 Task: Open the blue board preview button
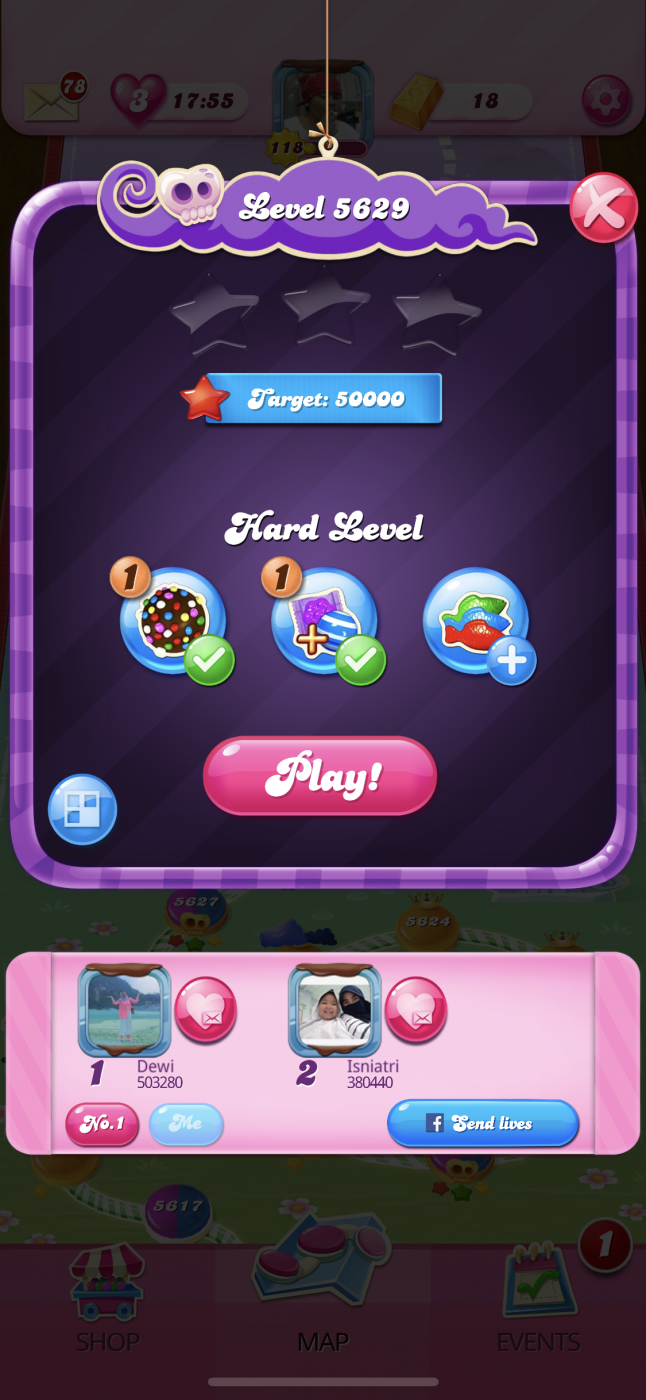coord(83,810)
